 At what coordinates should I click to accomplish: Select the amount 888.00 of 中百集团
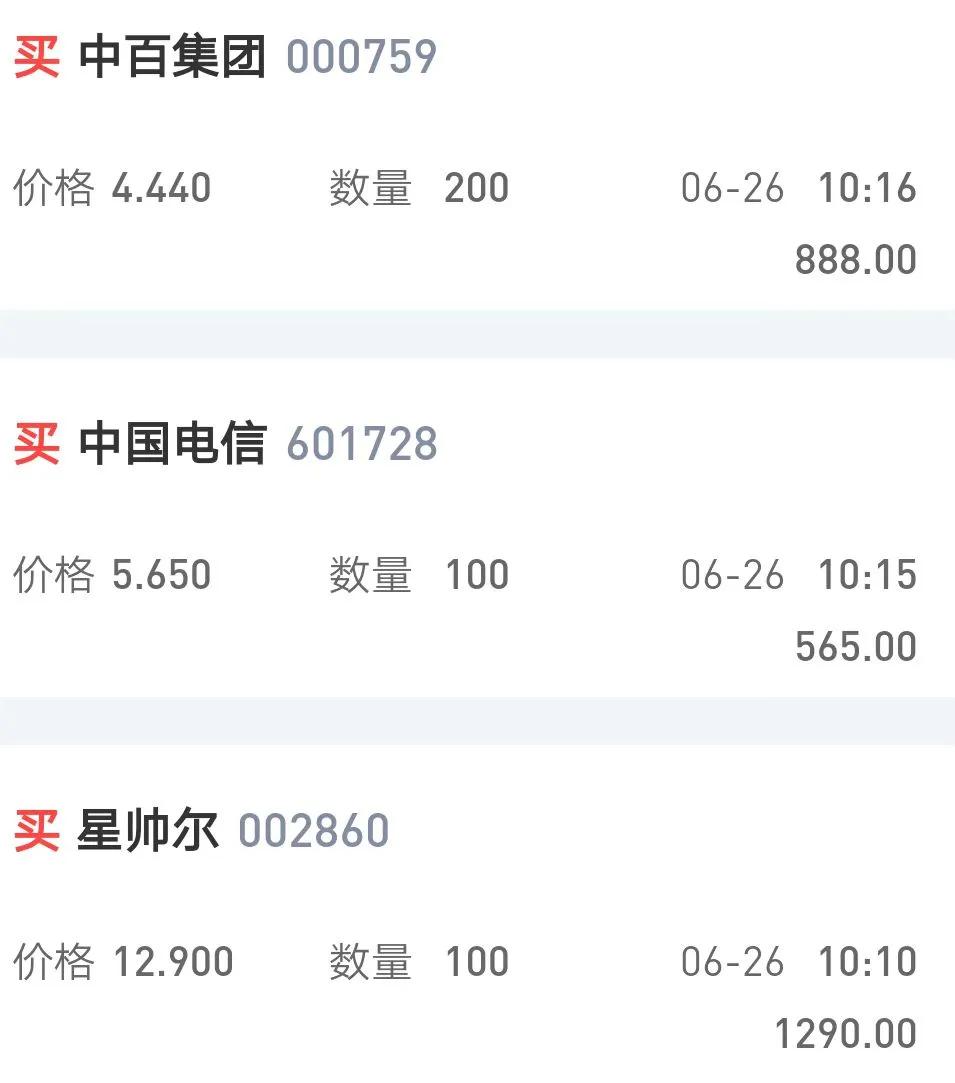point(855,259)
